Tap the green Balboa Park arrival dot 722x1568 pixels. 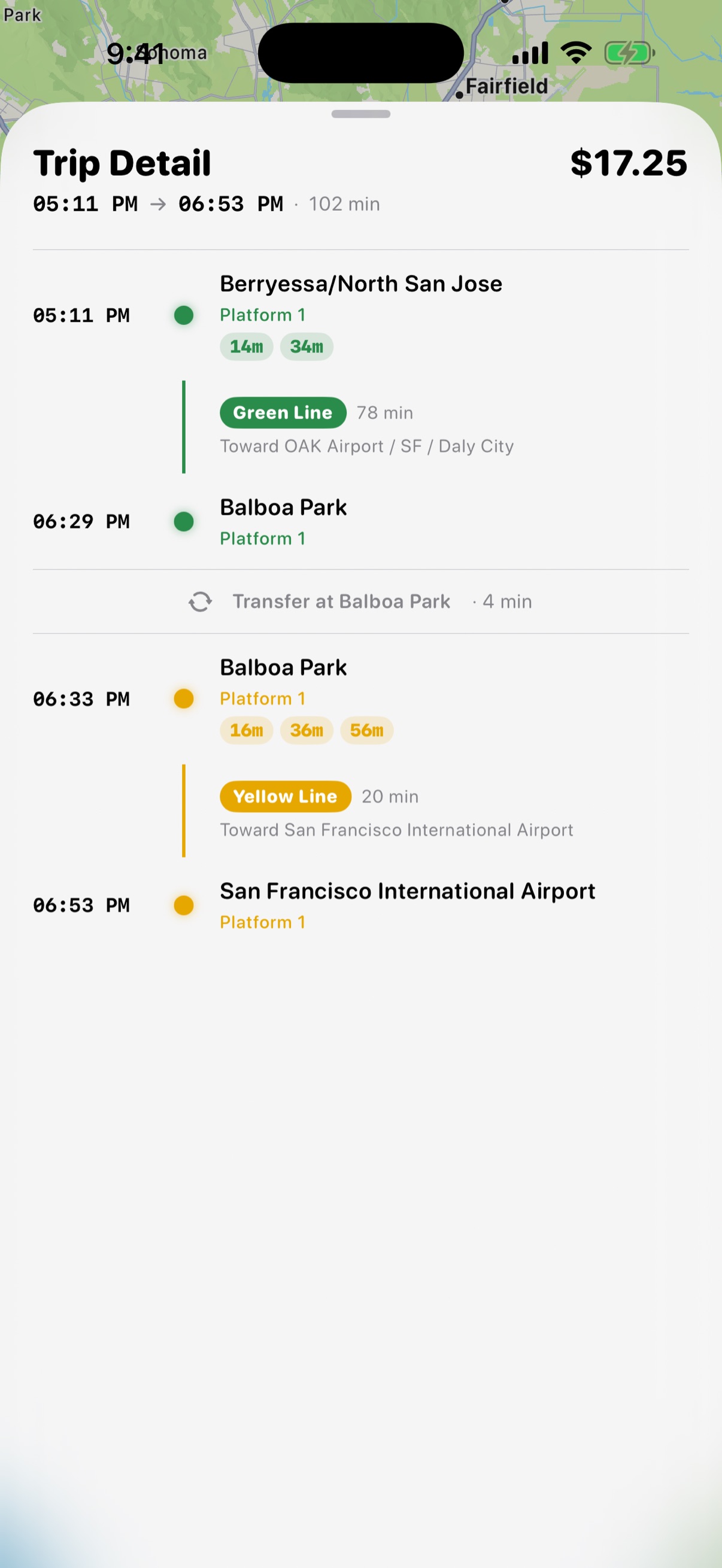point(183,522)
